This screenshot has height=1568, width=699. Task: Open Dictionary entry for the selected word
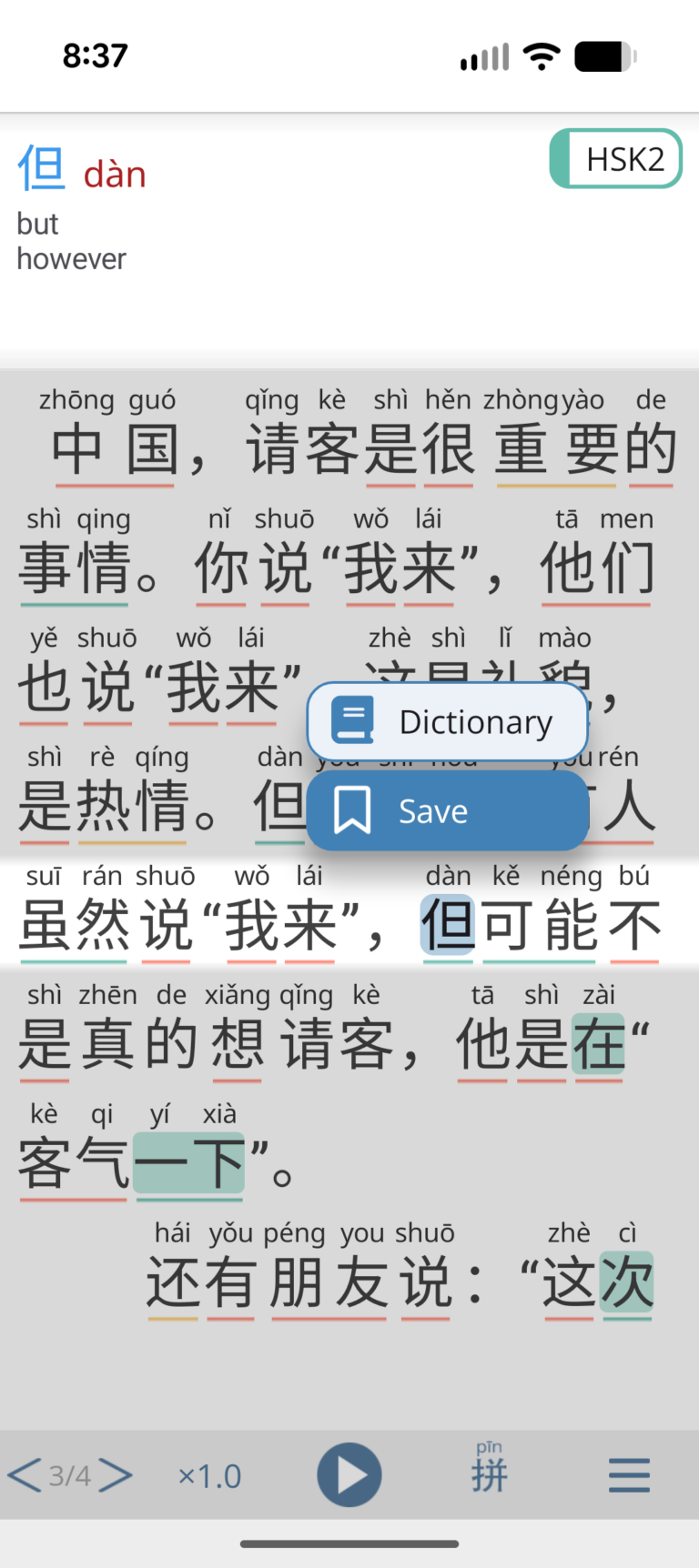click(x=447, y=722)
